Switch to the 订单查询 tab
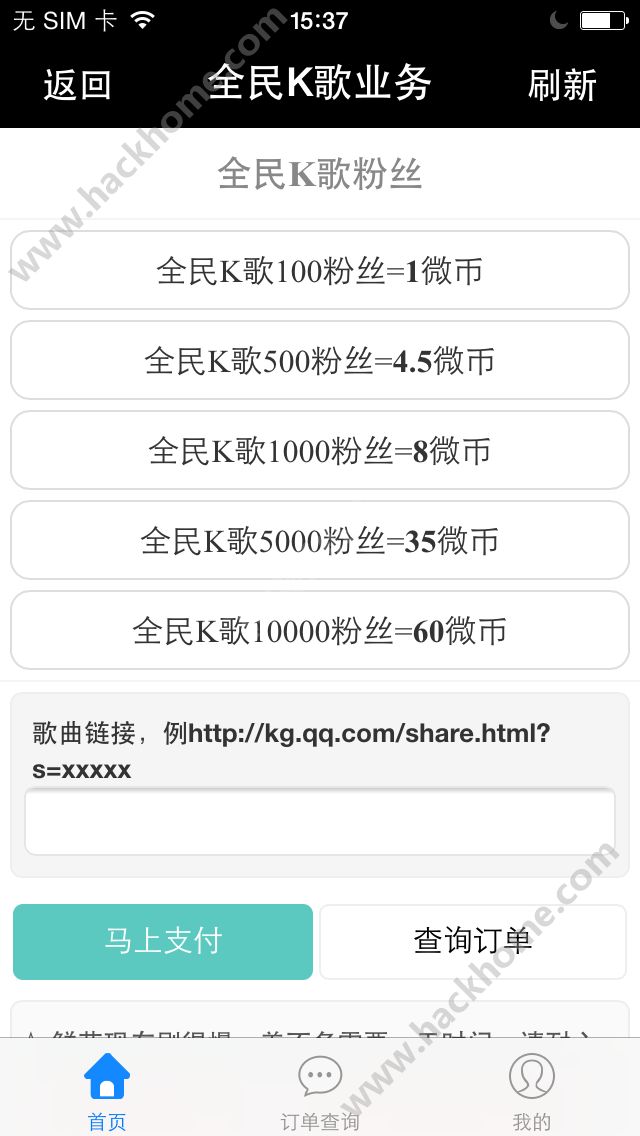Image resolution: width=640 pixels, height=1136 pixels. click(x=320, y=1090)
